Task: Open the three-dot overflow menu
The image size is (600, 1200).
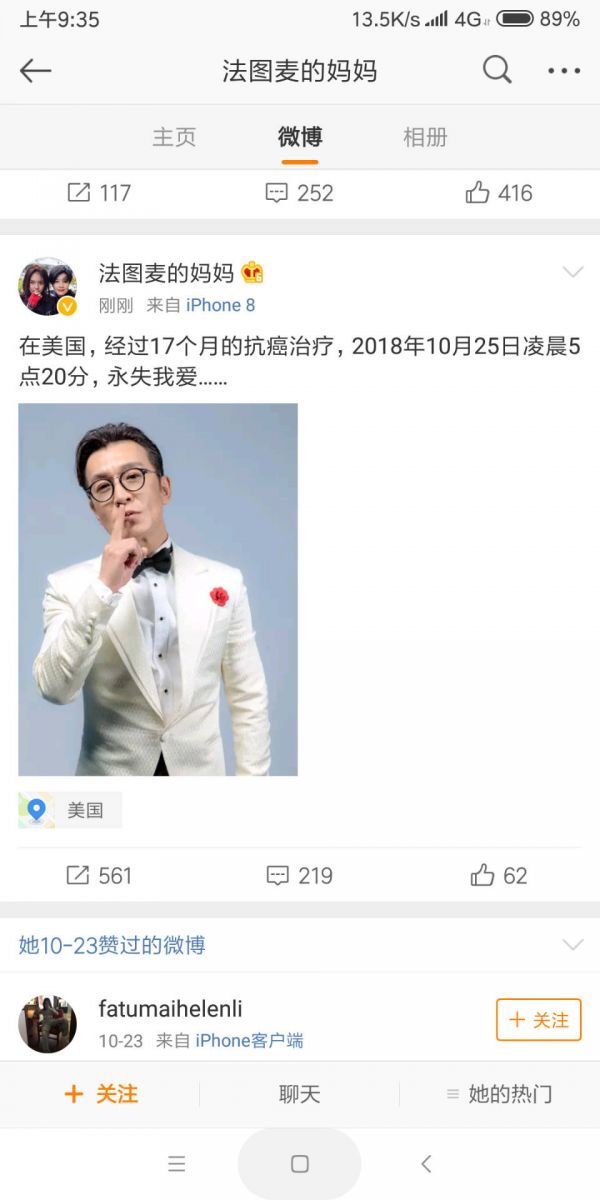Action: click(x=564, y=71)
